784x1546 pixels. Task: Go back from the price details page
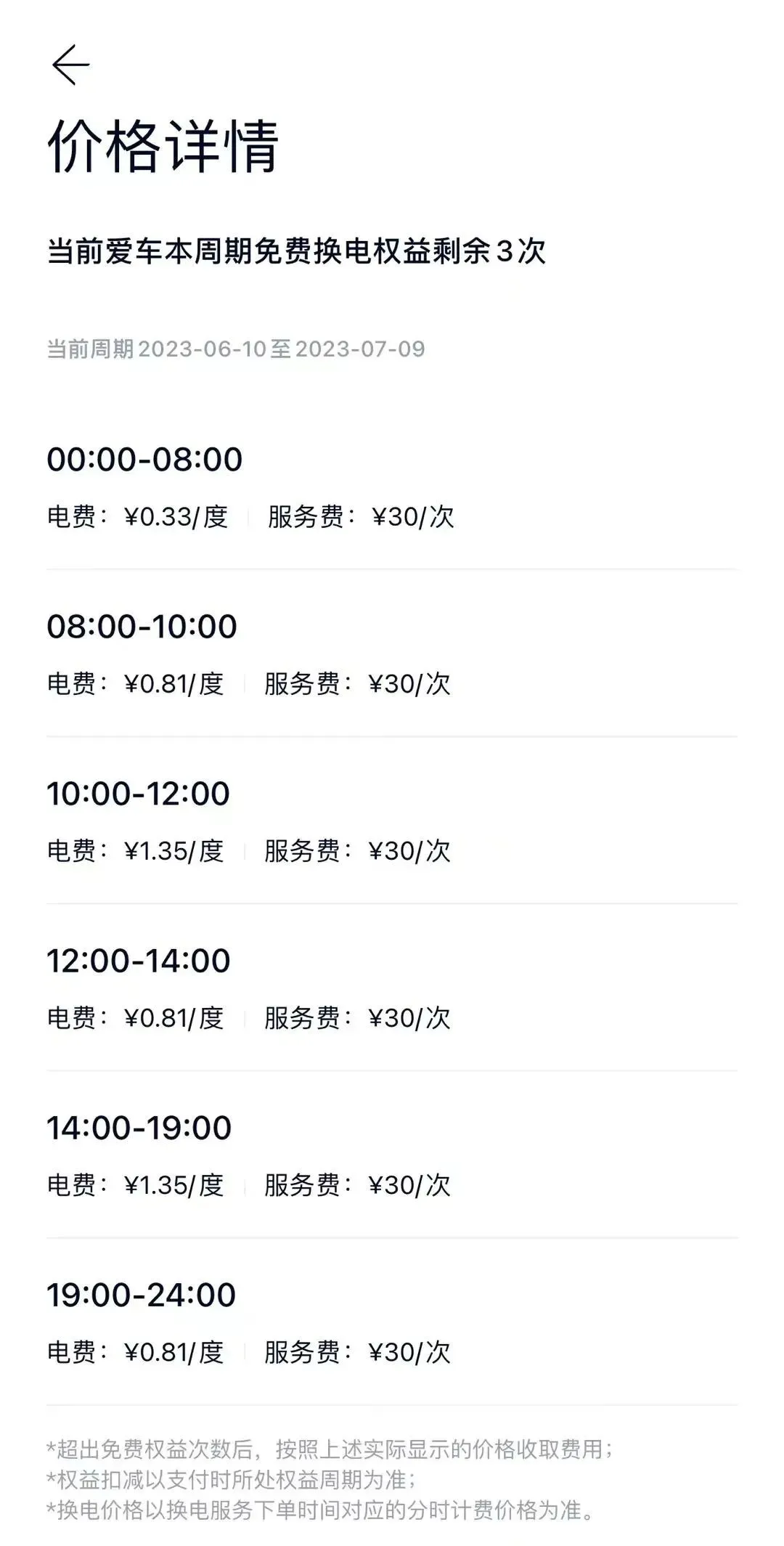70,65
